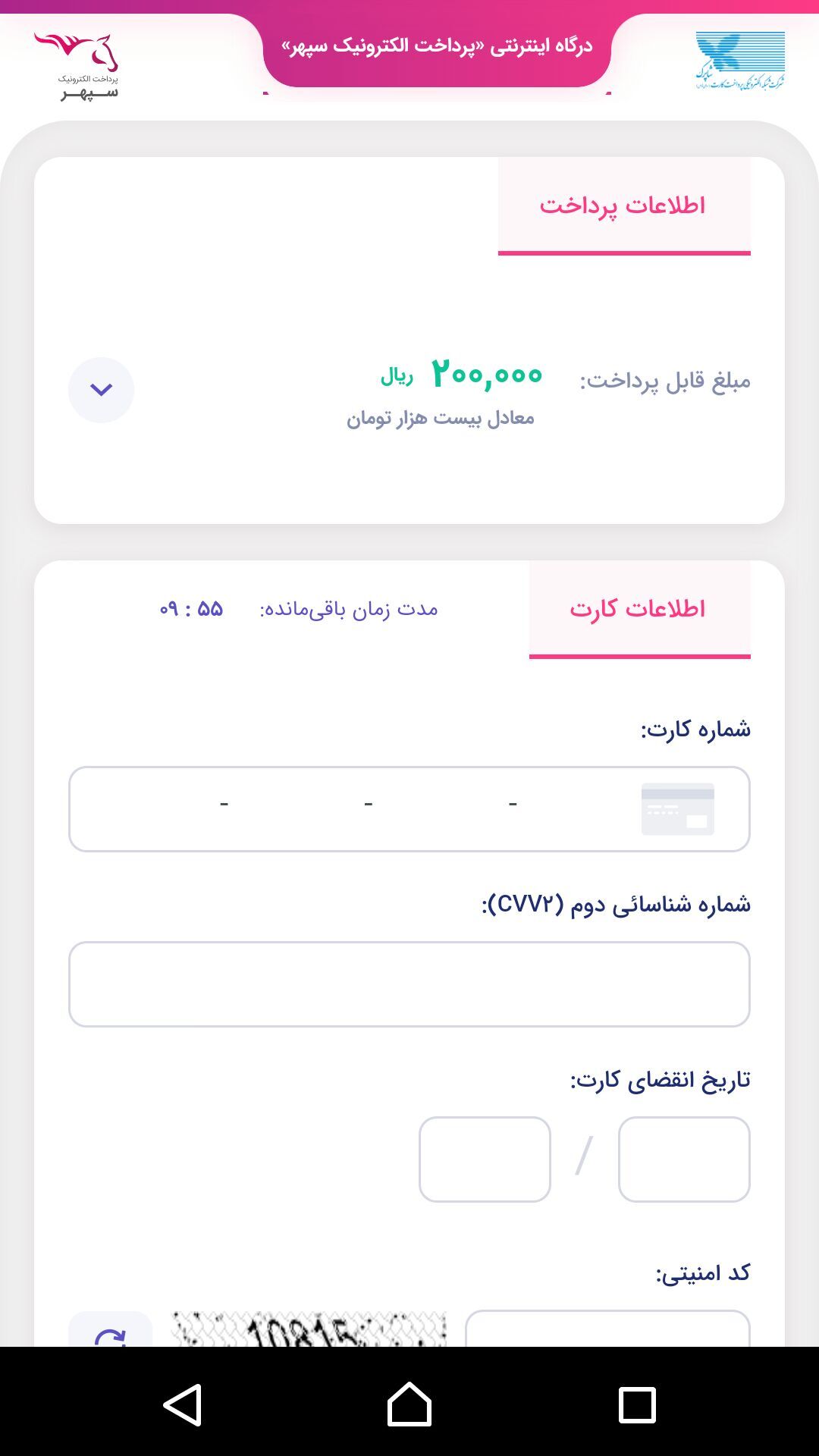819x1456 pixels.
Task: Tap the security code (کد امنیتی) field
Action: pos(607,1330)
